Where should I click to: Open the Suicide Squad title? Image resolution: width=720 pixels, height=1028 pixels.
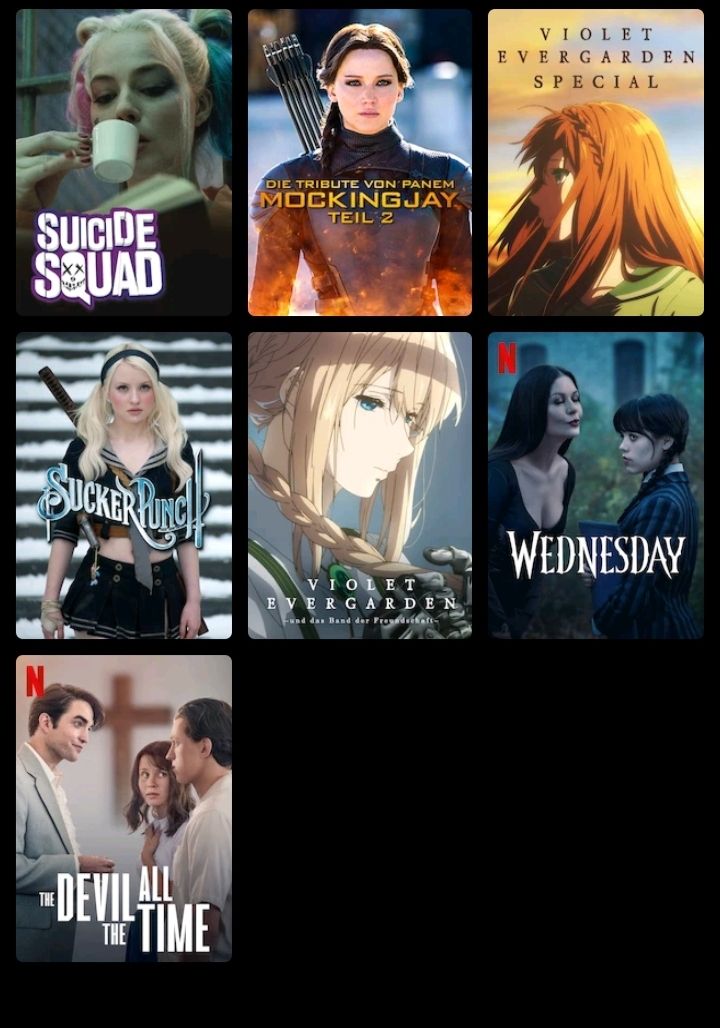(124, 163)
